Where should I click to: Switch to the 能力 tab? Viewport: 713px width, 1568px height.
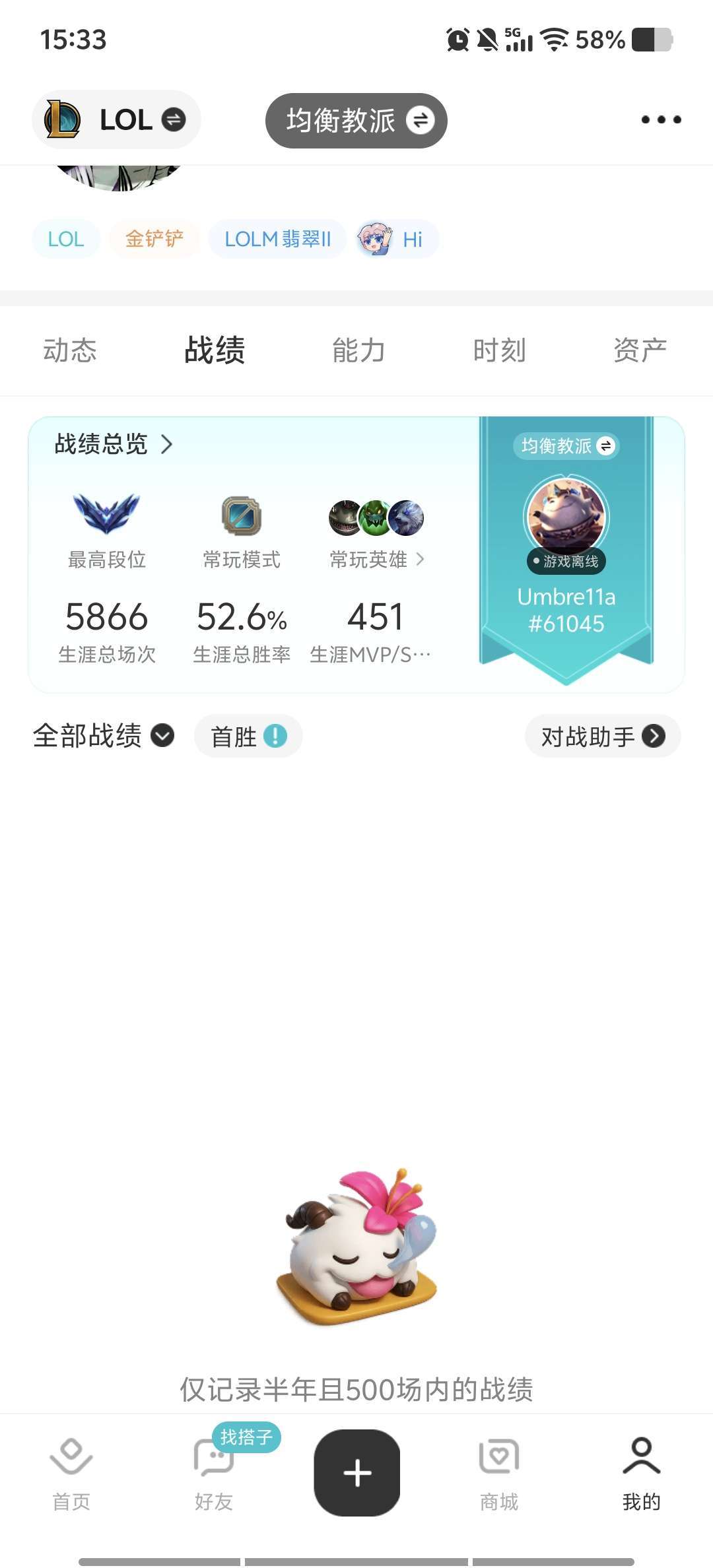[358, 350]
